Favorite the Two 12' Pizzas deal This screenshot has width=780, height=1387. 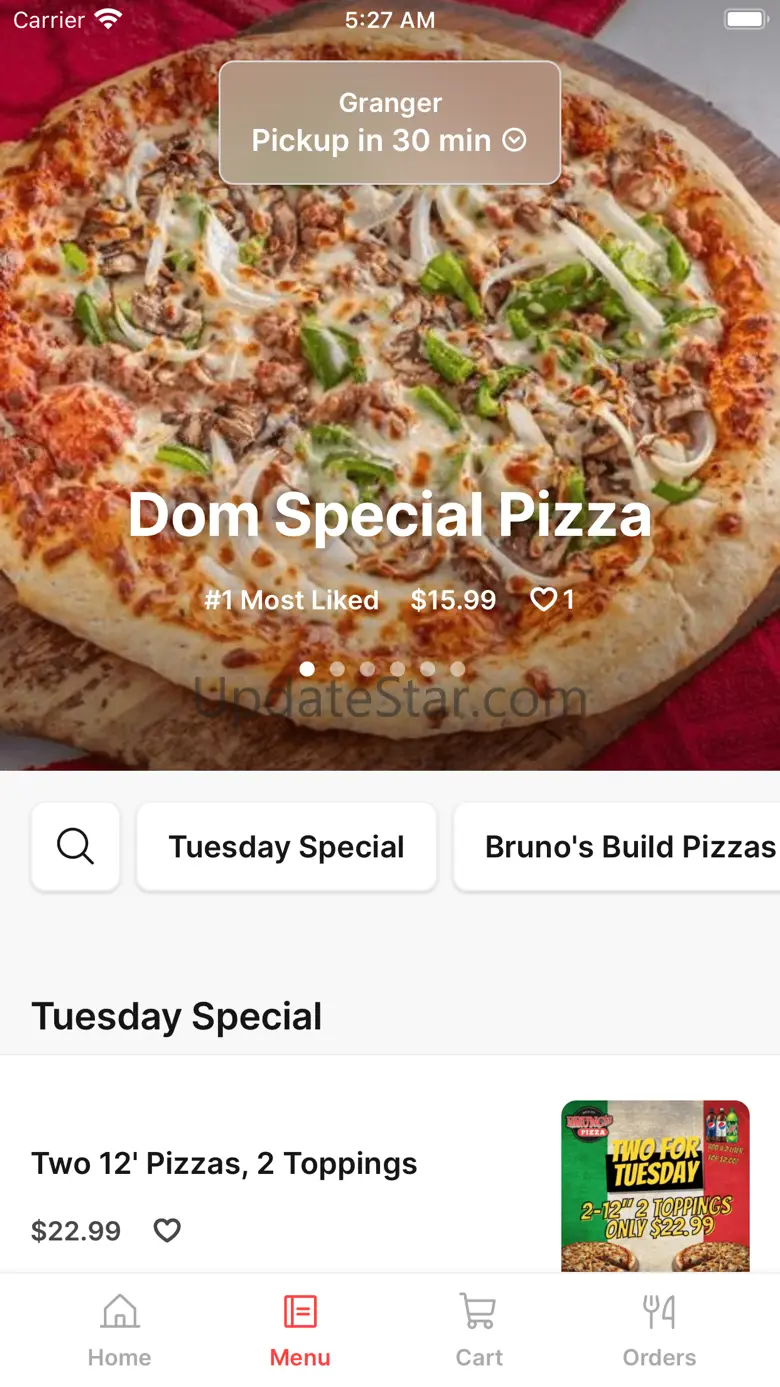167,1230
